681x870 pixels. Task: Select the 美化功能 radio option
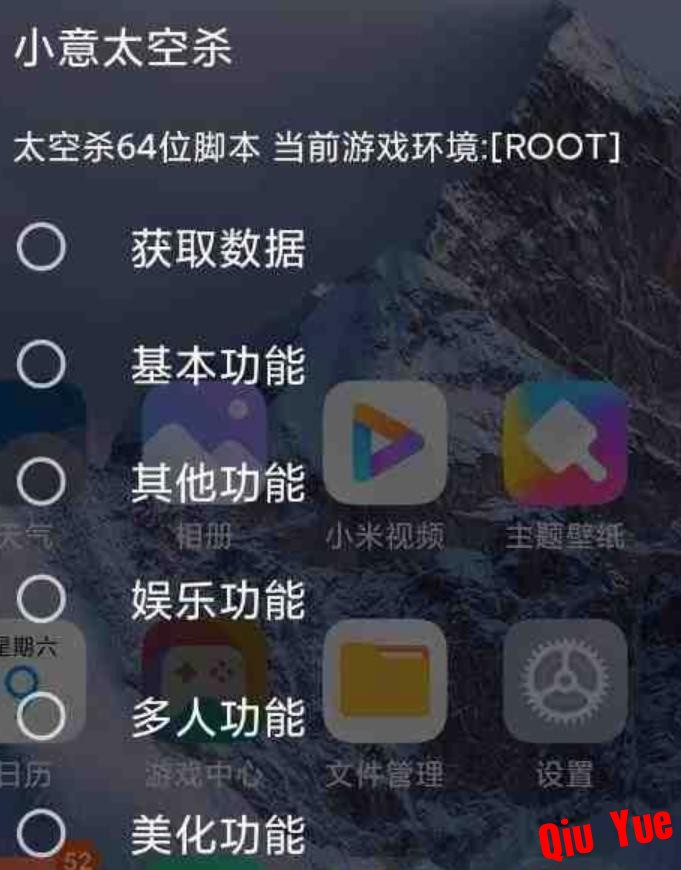(x=42, y=834)
